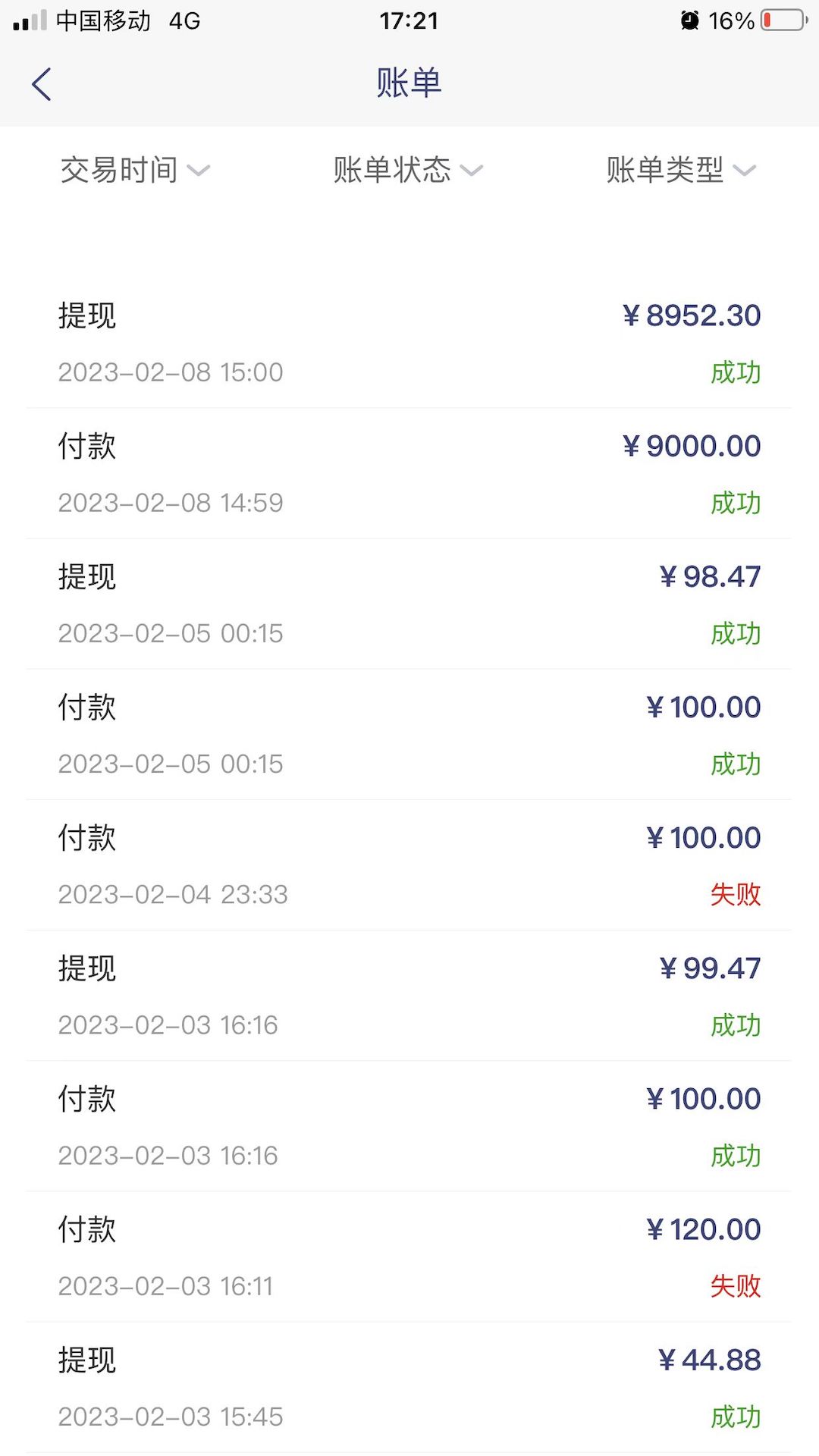This screenshot has width=819, height=1456.
Task: View the 付款 record of ¥9000.00
Action: pyautogui.click(x=409, y=474)
